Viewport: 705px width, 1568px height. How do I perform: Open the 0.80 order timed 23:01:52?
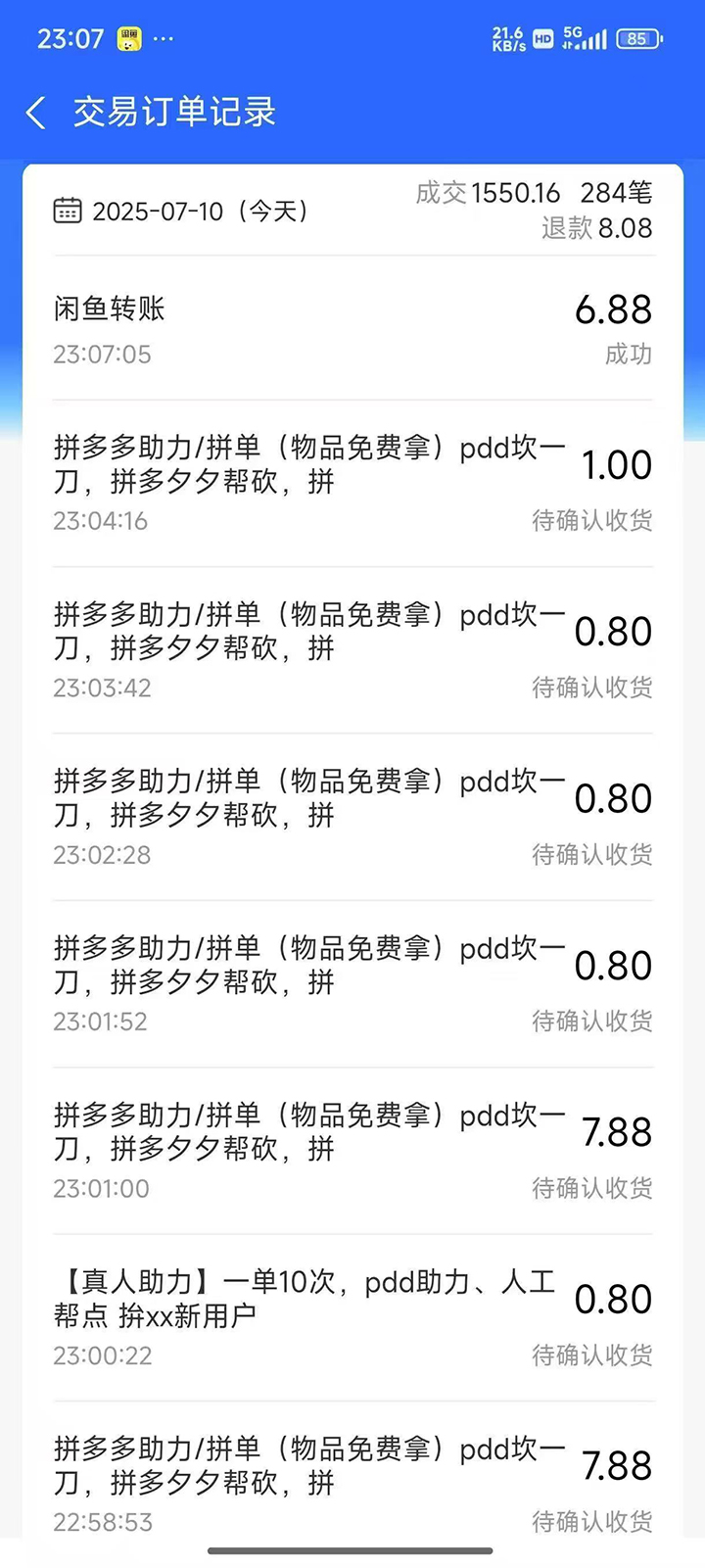coord(352,984)
